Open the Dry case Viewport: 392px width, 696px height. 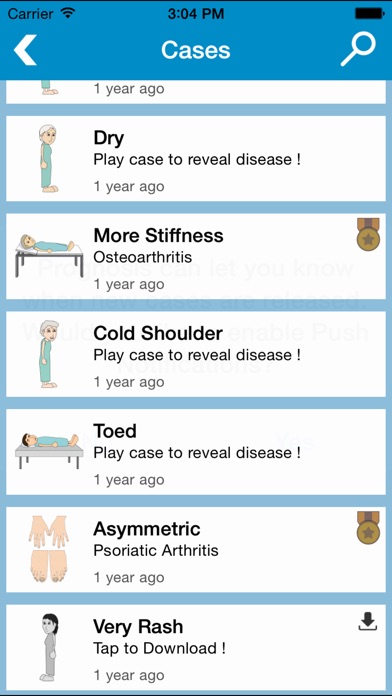pyautogui.click(x=196, y=158)
